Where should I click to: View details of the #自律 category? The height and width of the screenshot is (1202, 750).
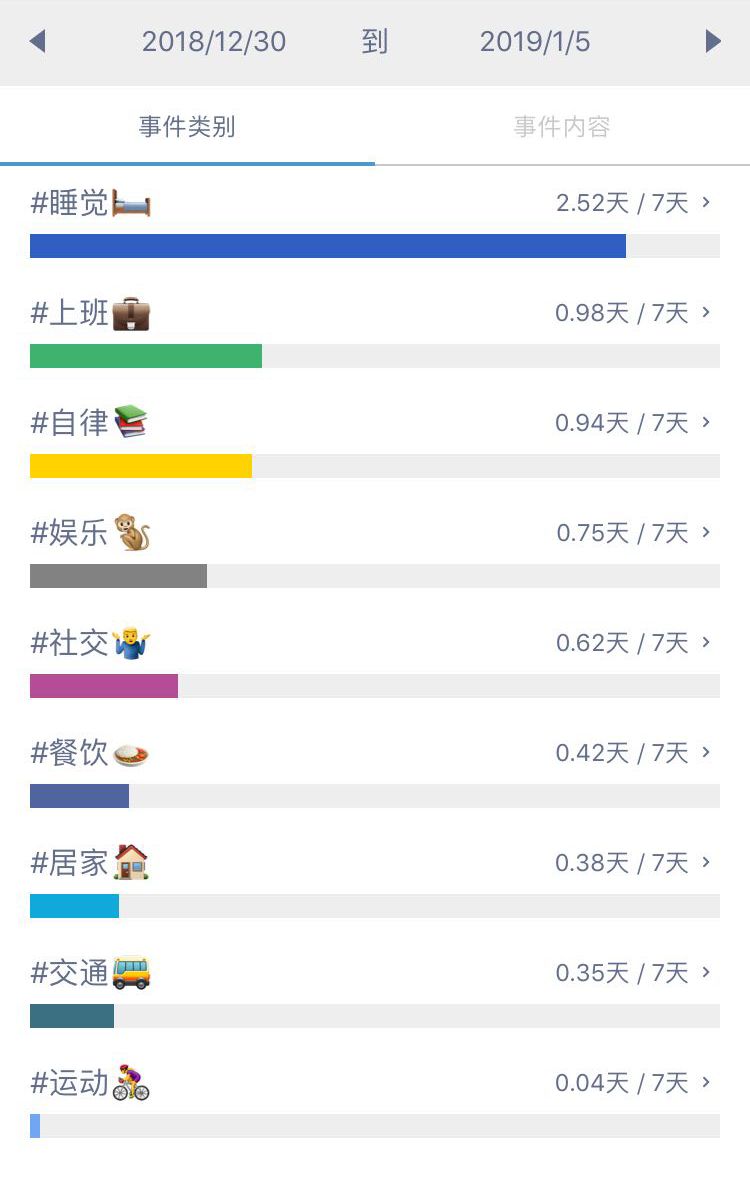point(375,440)
